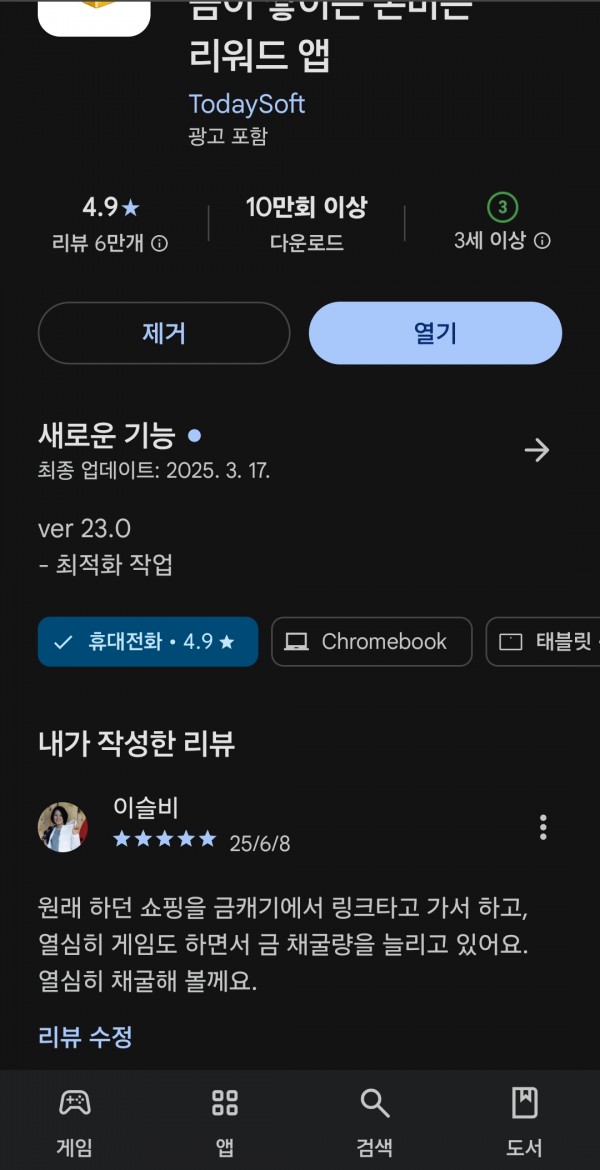Tap 리뷰 수정 to edit review
The height and width of the screenshot is (1170, 600).
point(85,1036)
